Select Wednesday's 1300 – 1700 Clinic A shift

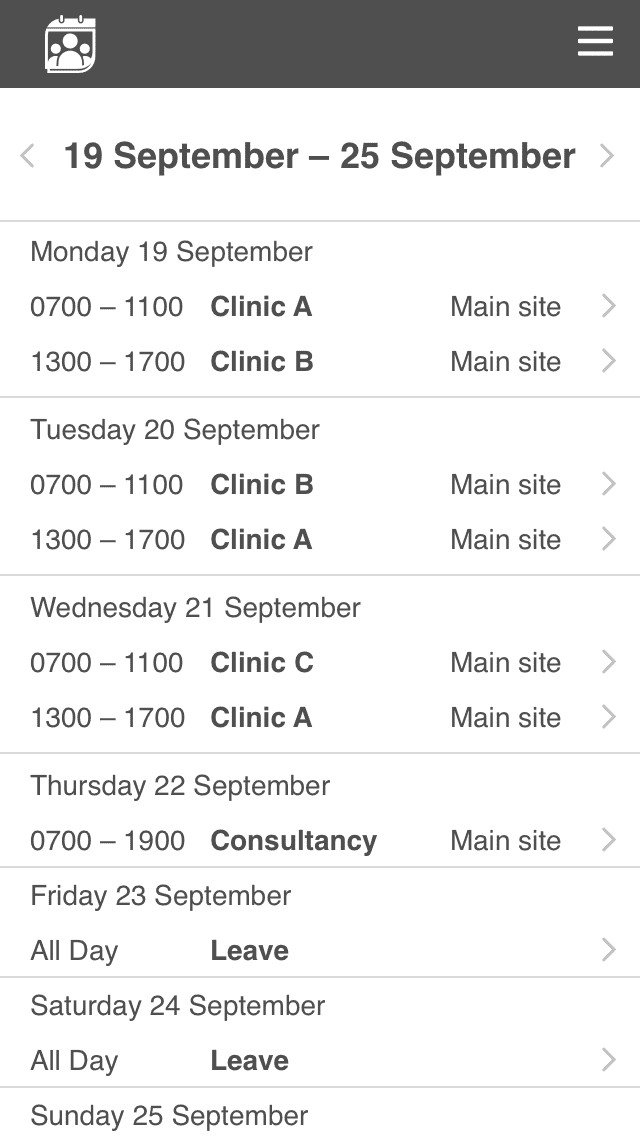tap(320, 718)
